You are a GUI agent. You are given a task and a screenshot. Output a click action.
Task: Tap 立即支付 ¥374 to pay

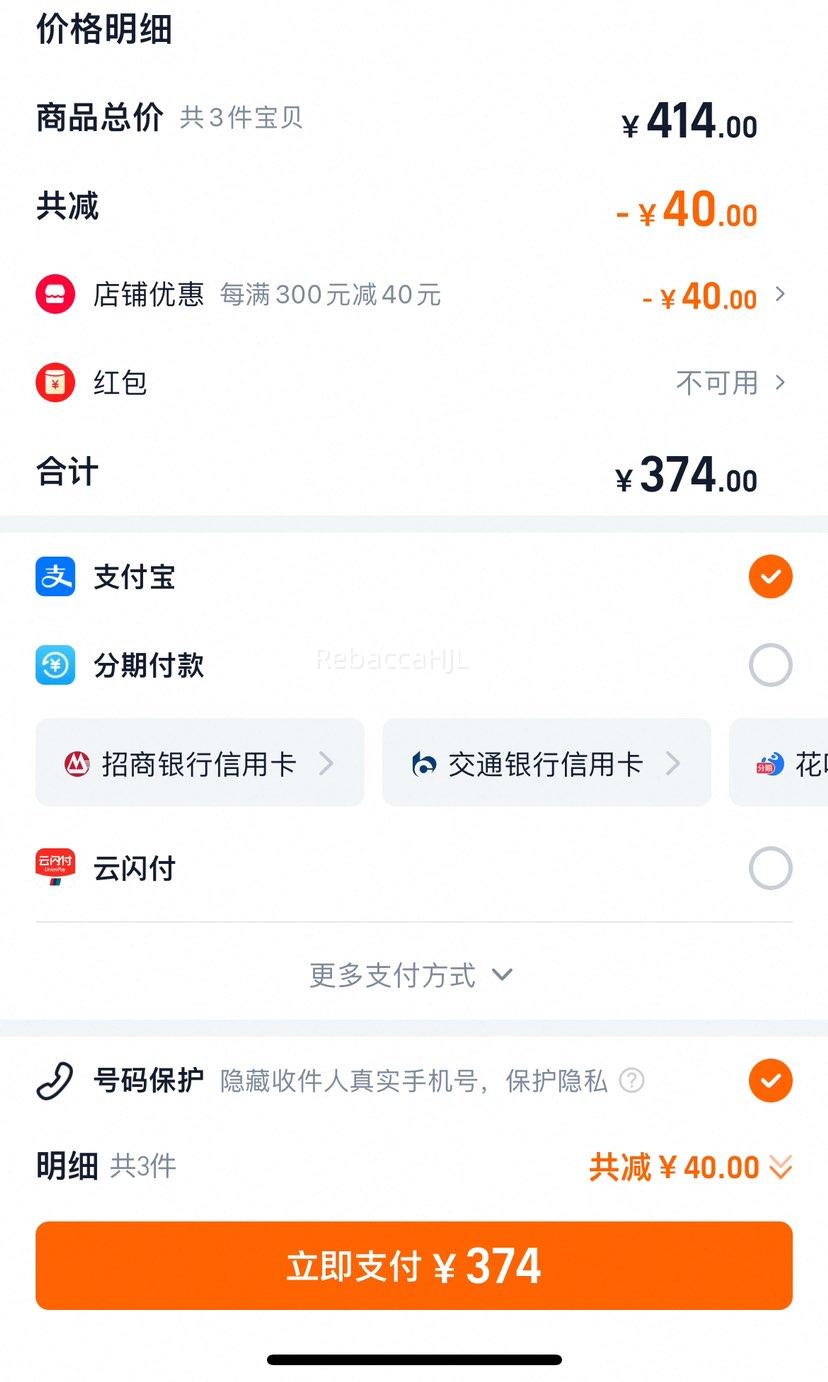click(414, 1266)
